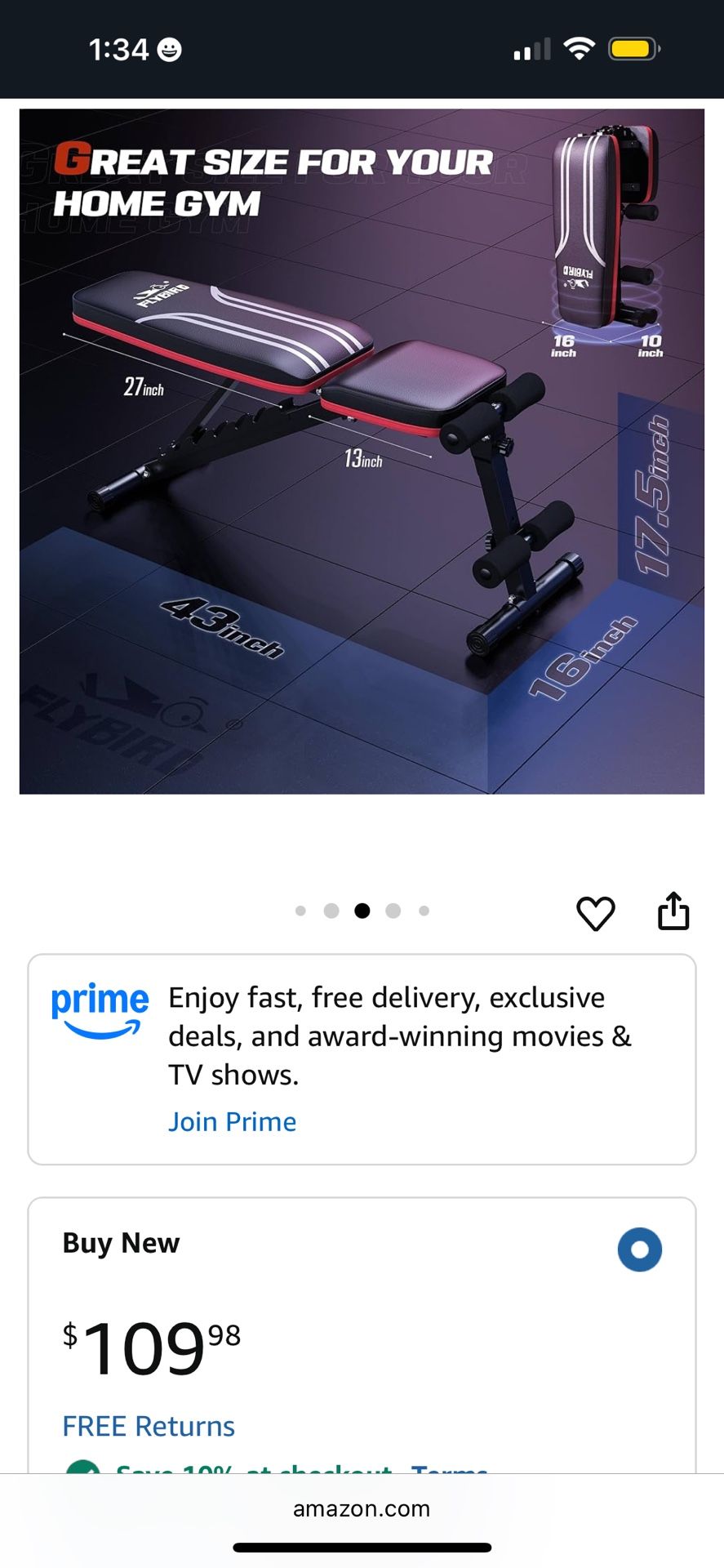Select the Buy New option
The image size is (724, 1568).
coord(639,1249)
